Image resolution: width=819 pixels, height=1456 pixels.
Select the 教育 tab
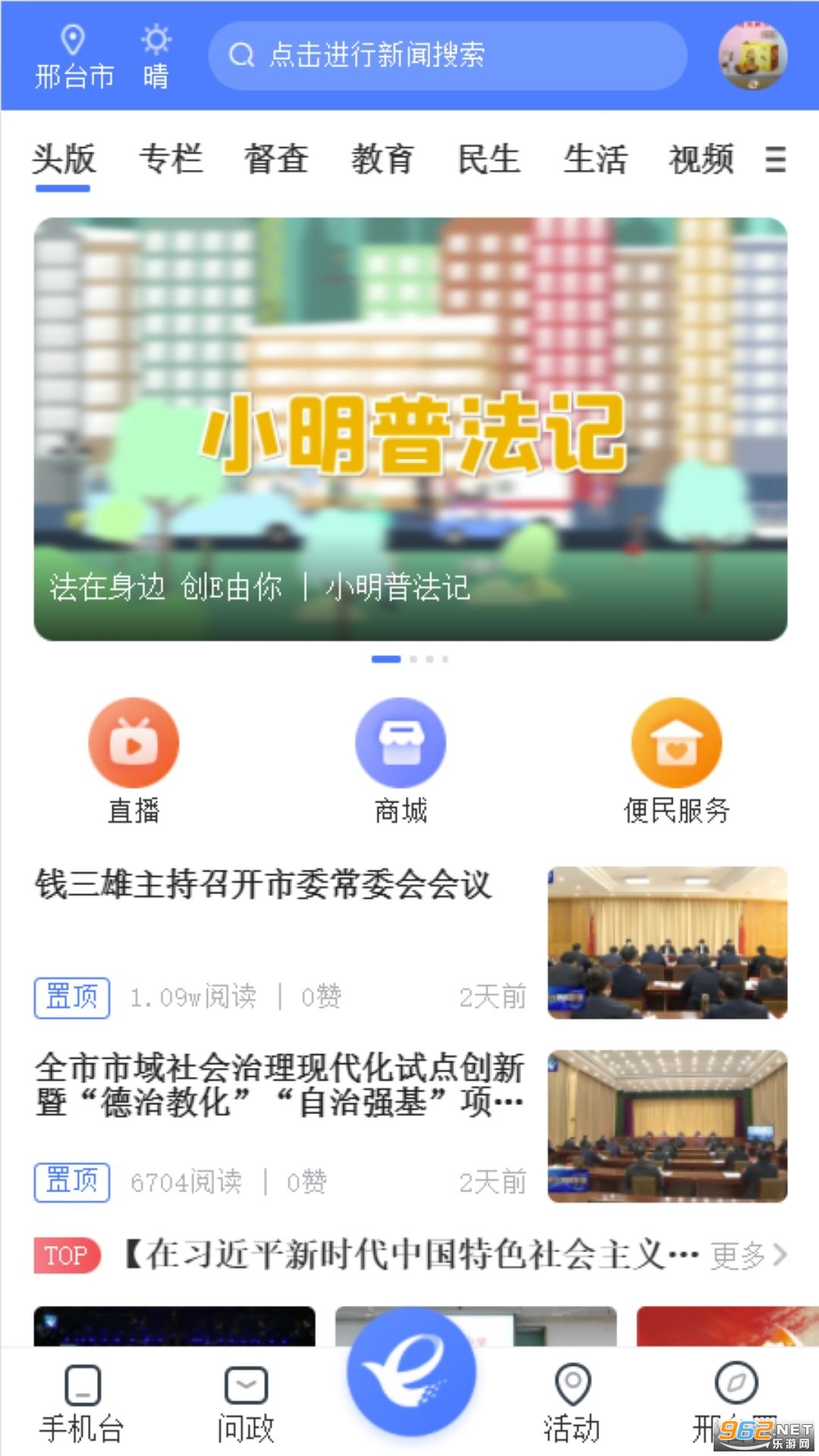(382, 160)
